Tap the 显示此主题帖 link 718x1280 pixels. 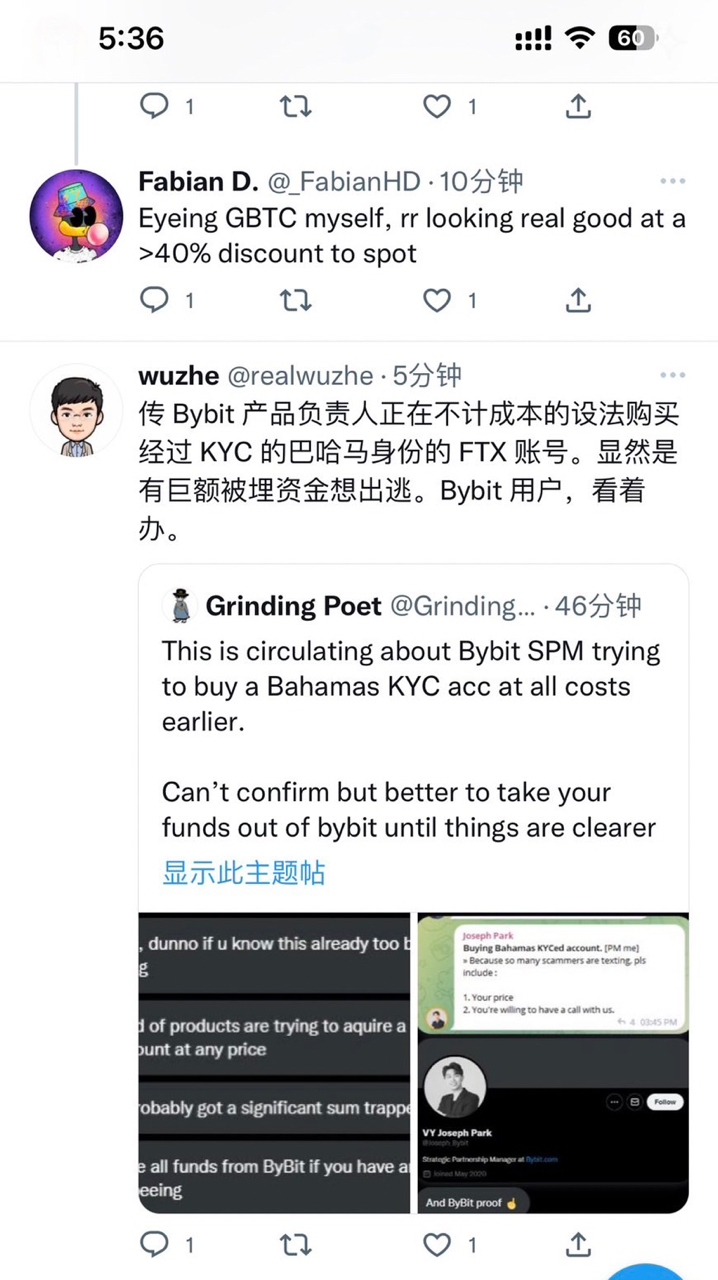pyautogui.click(x=244, y=873)
